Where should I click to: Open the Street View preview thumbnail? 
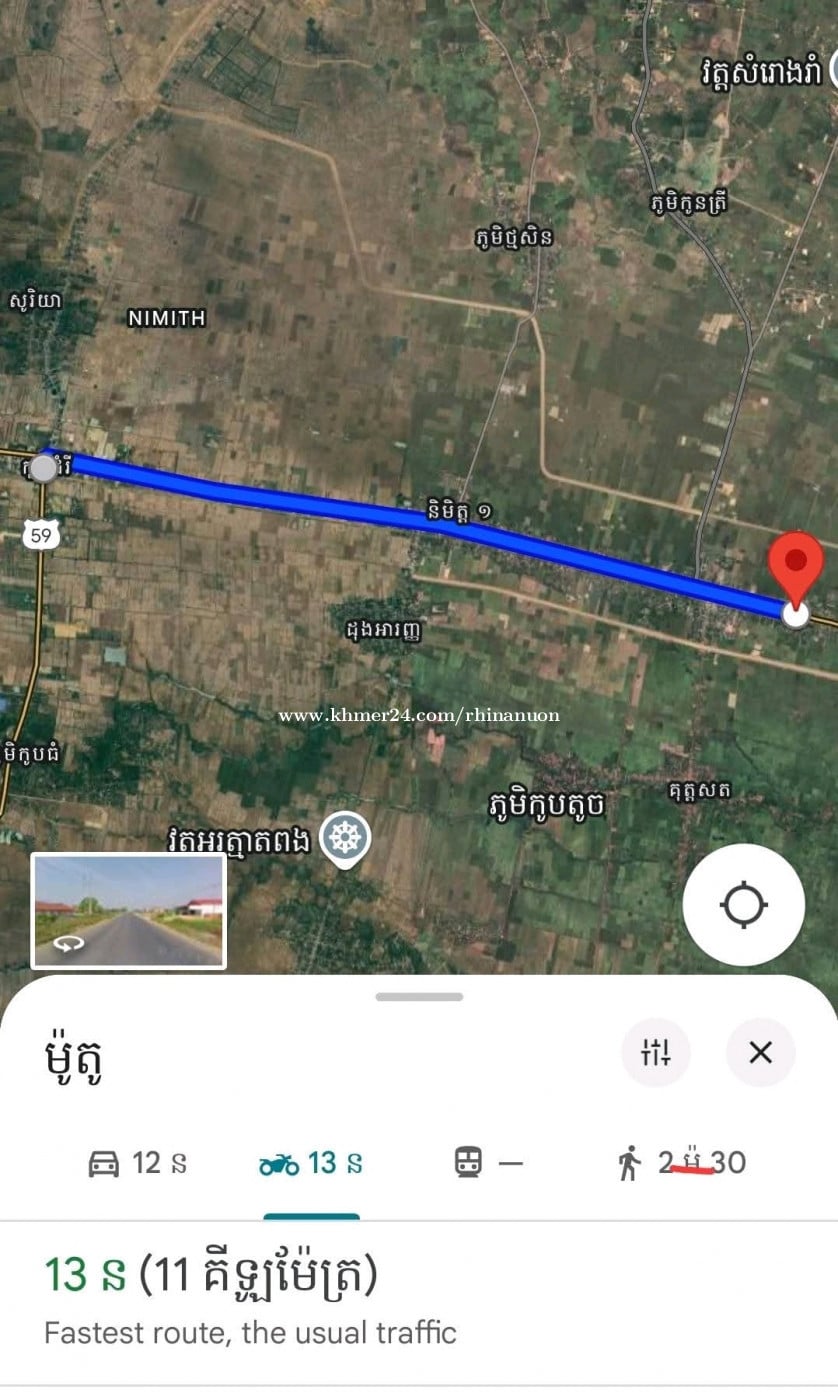pos(129,911)
